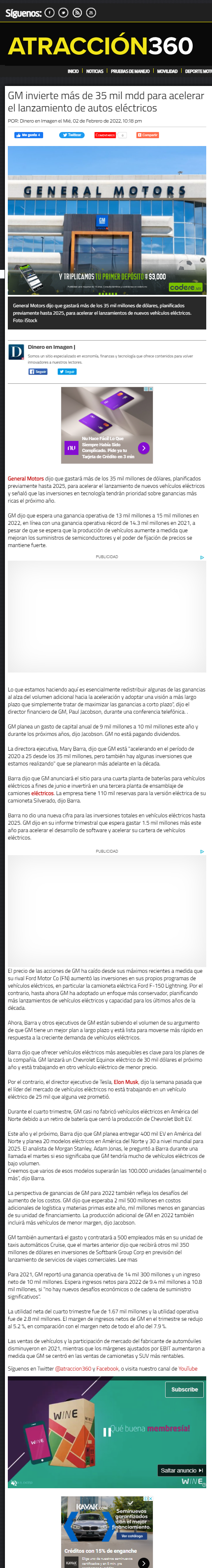The image size is (212, 1568).
Task: Tap Subscribe on the video player
Action: 184,1389
